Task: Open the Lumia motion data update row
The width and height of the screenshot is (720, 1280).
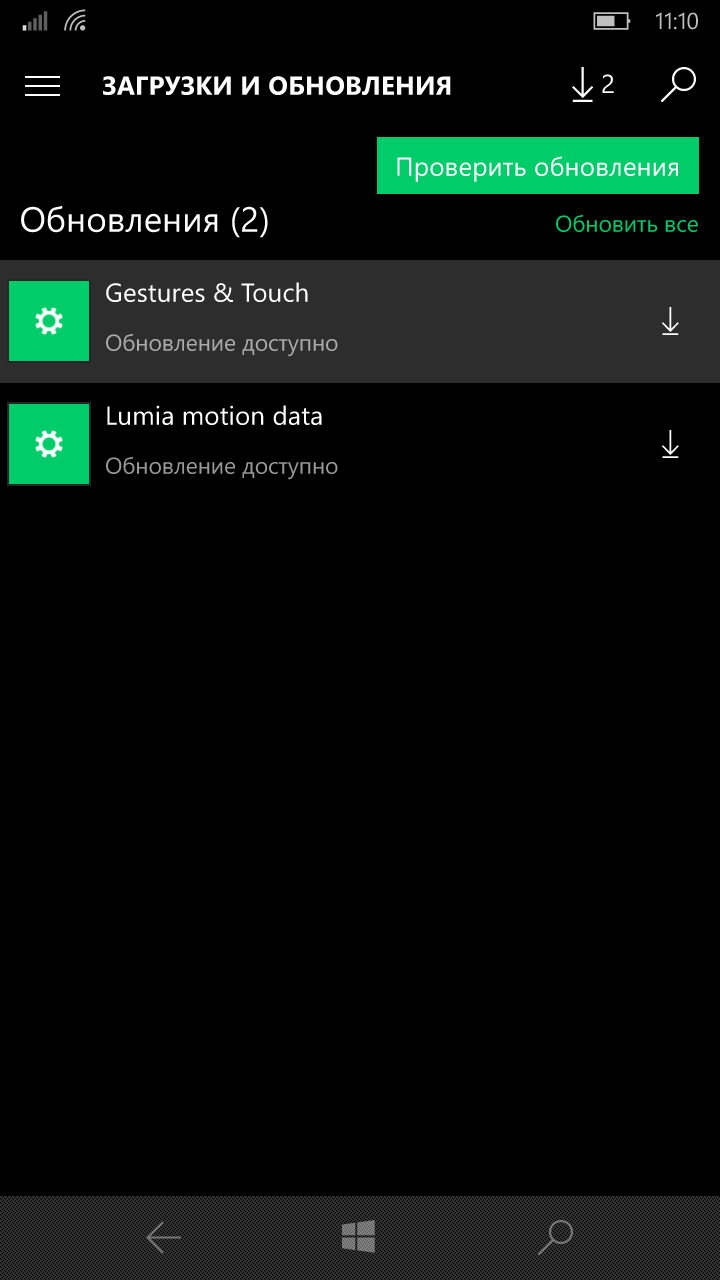Action: pos(360,444)
